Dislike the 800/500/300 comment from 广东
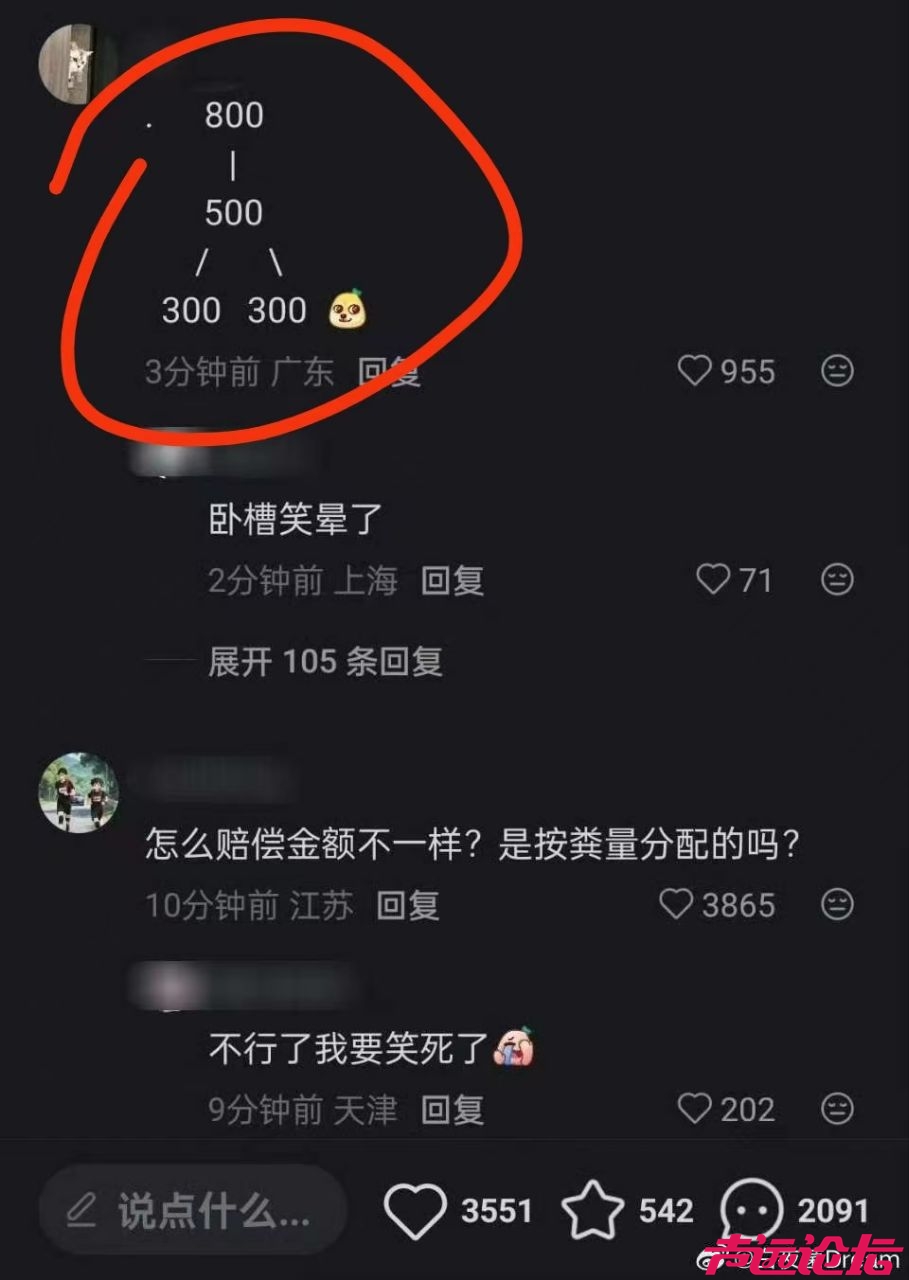 (x=837, y=372)
